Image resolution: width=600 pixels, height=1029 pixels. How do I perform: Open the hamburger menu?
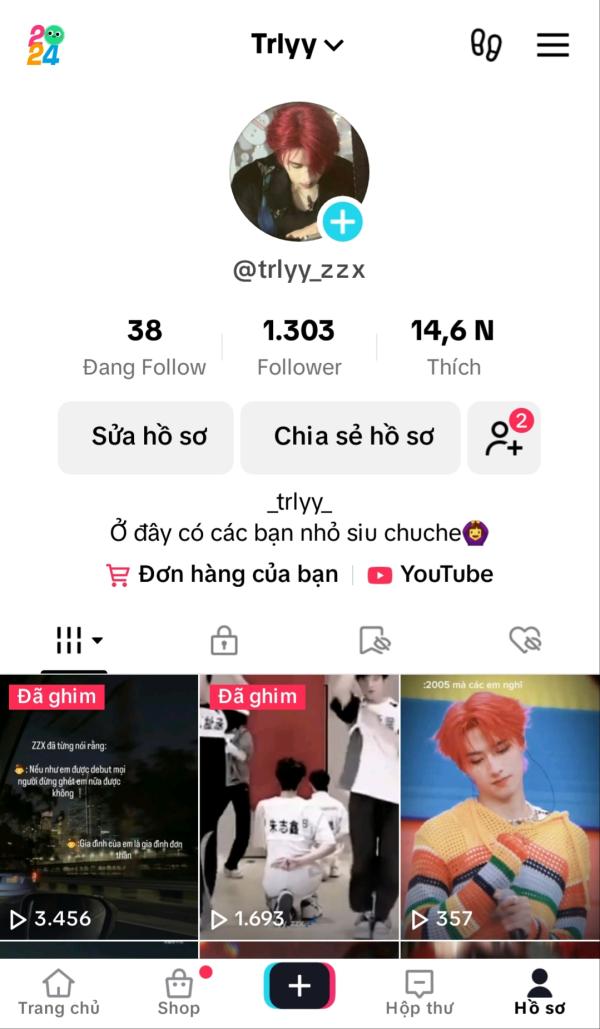[x=552, y=45]
